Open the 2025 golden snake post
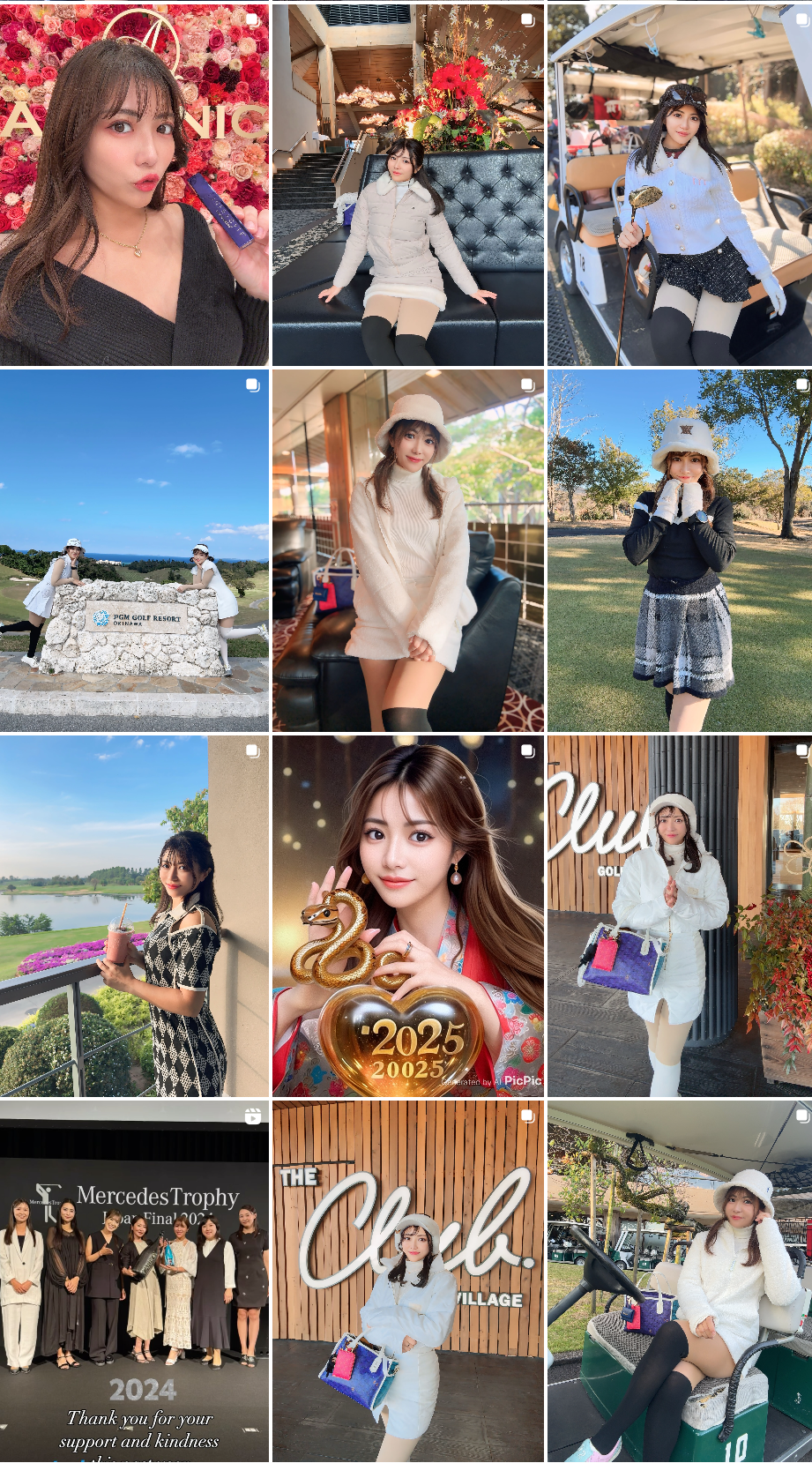This screenshot has height=1463, width=812. tap(407, 915)
